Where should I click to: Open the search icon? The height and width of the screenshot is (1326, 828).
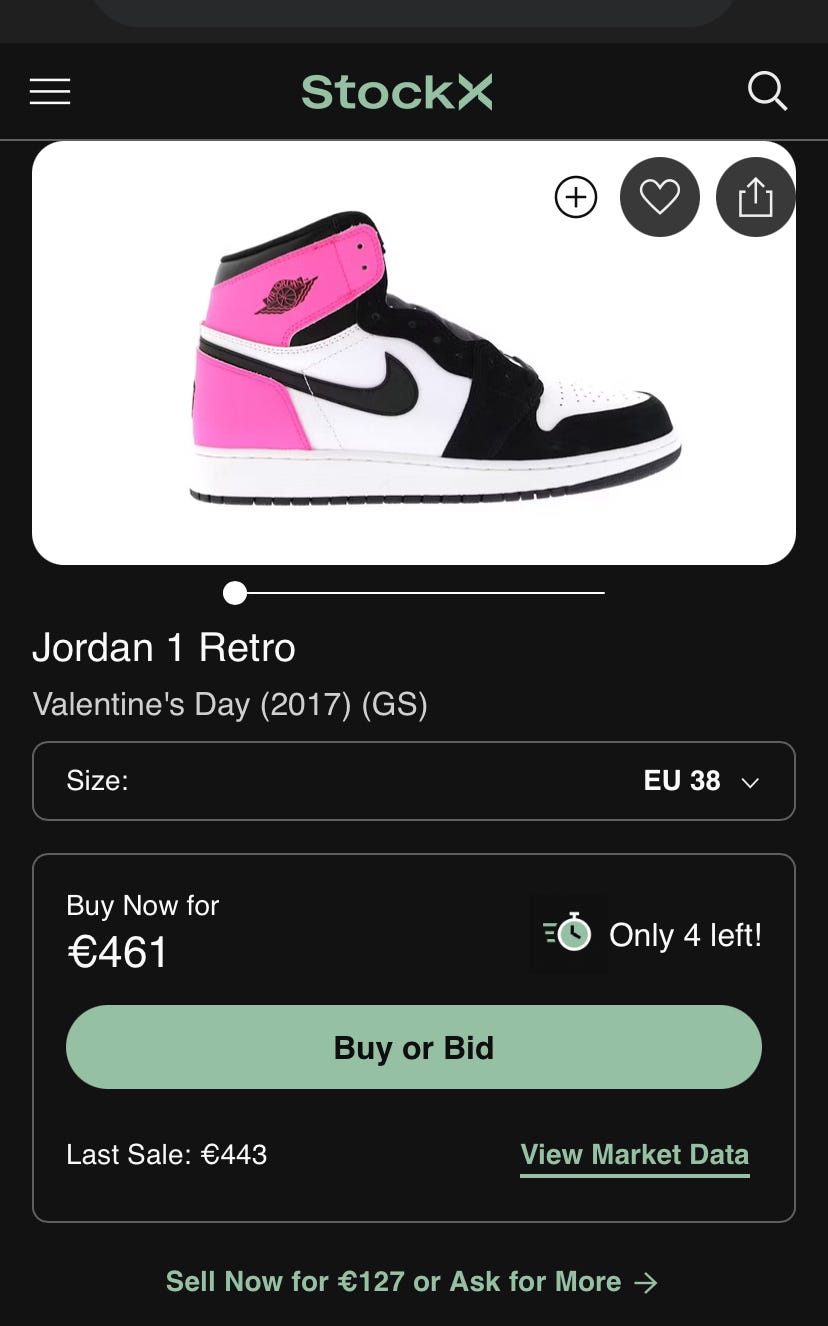[767, 92]
